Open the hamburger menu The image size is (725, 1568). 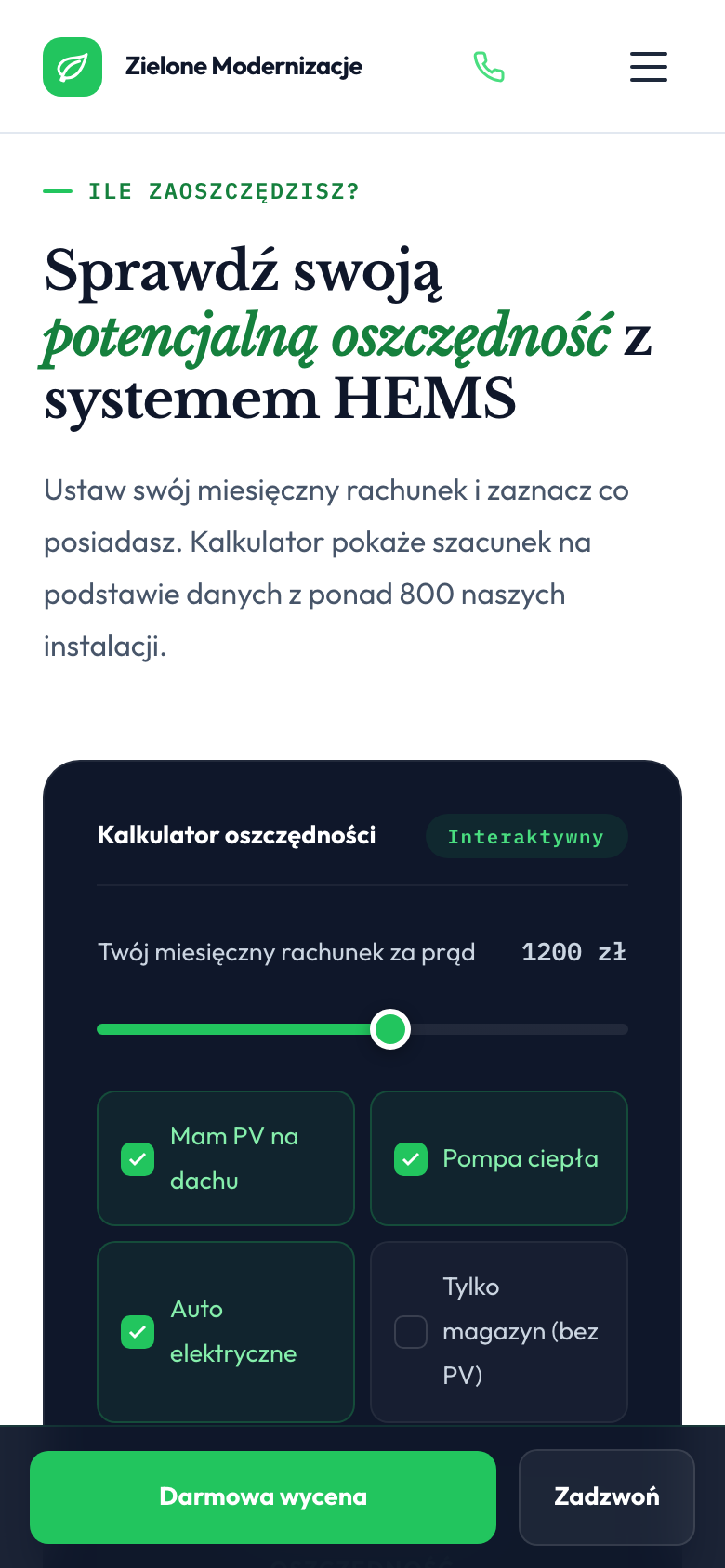click(x=649, y=67)
